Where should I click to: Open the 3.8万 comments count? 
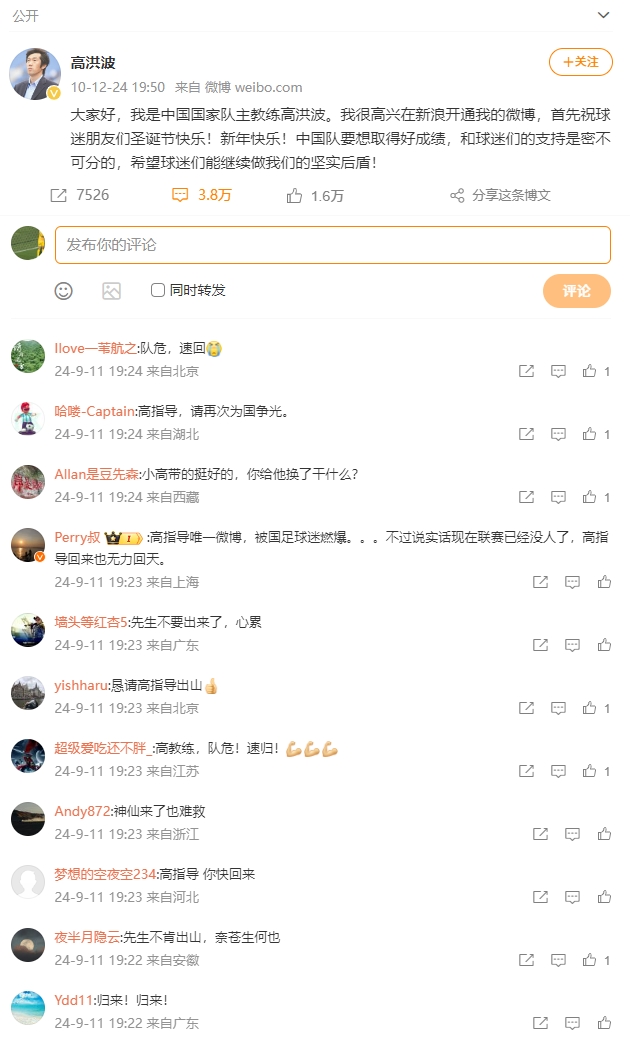pos(202,195)
